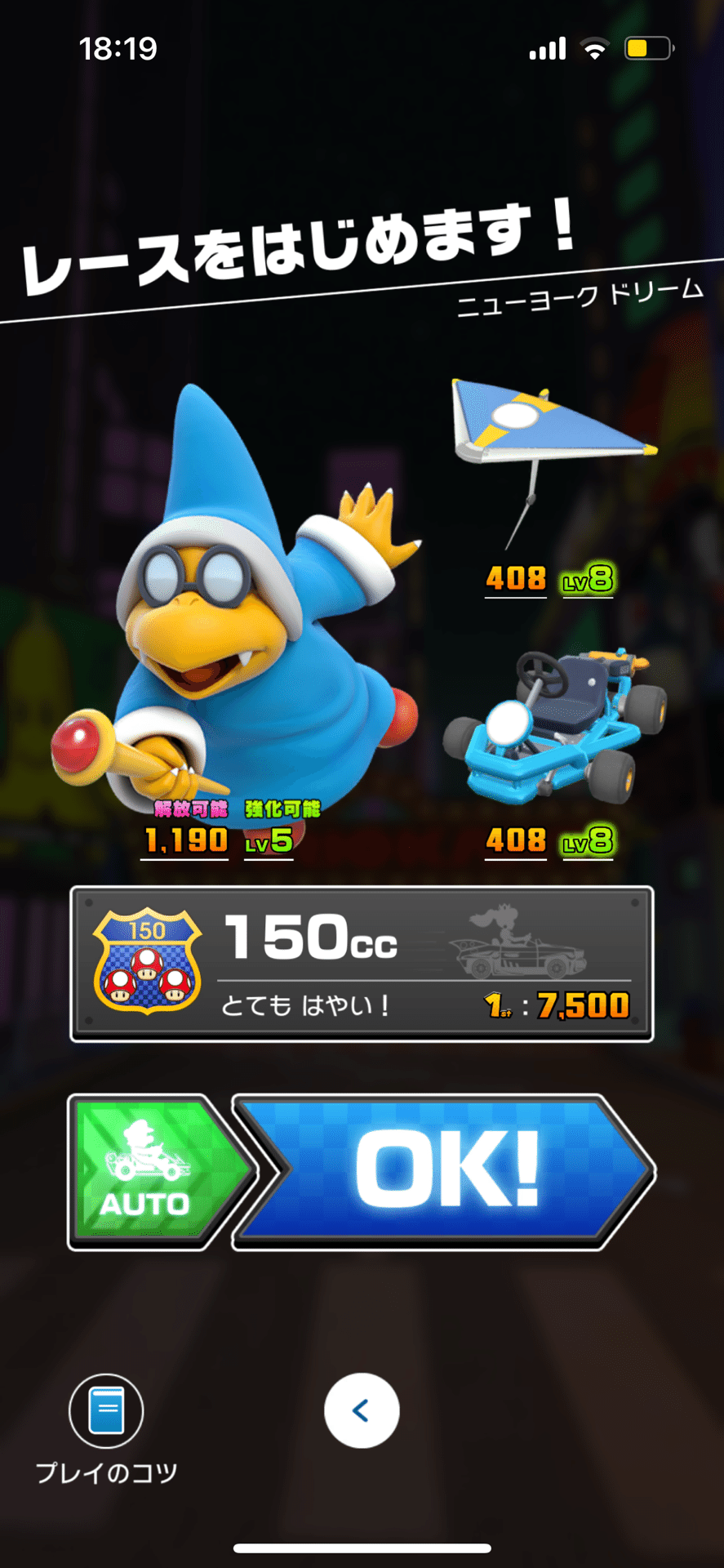This screenshot has height=1568, width=724.
Task: Tap 強化可能 to upgrade Magikoopa
Action: click(x=282, y=810)
